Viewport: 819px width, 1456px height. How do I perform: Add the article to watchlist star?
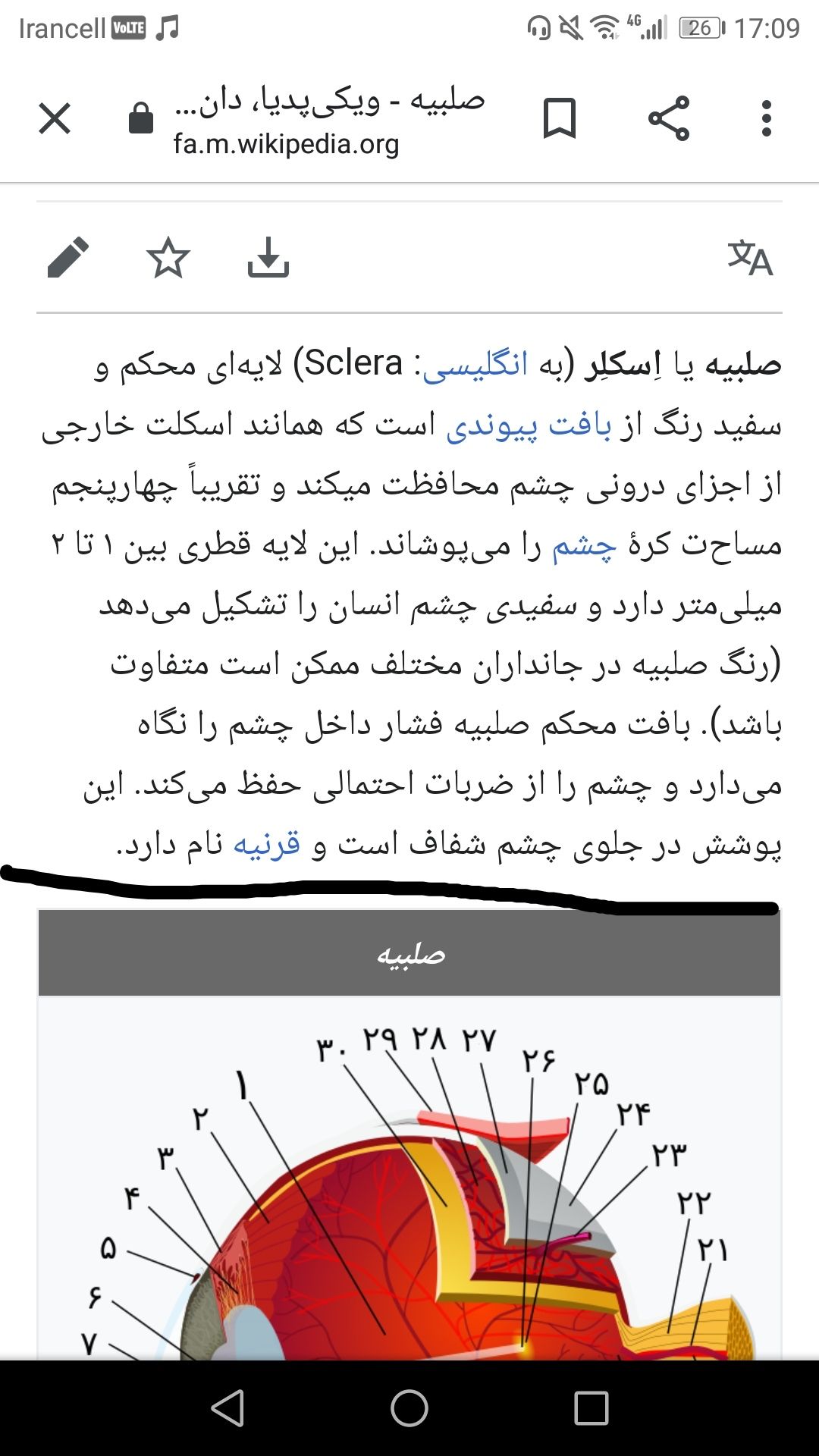168,258
